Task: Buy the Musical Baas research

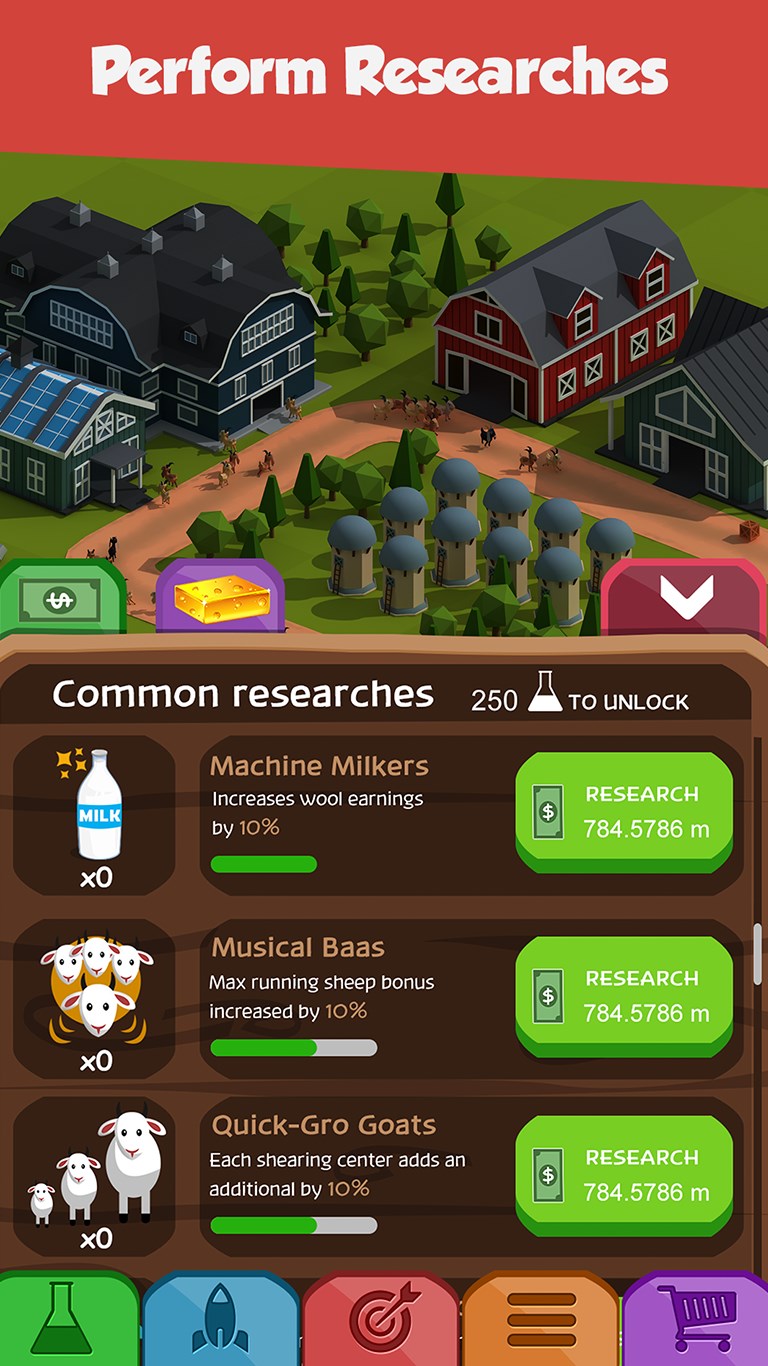Action: point(624,995)
